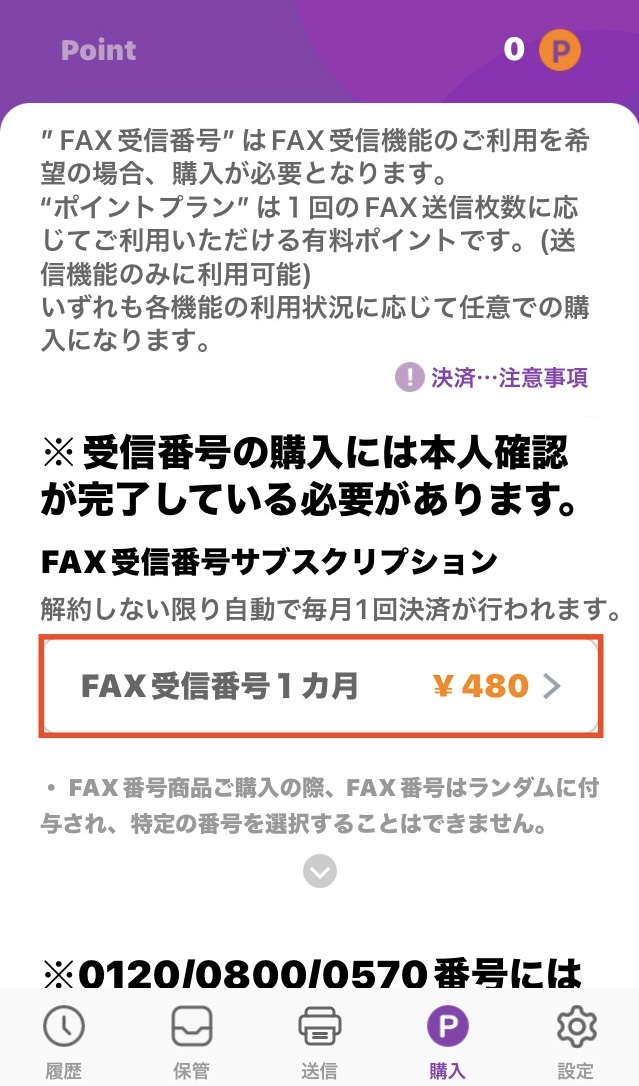The height and width of the screenshot is (1086, 639).
Task: Go to the 送信 send tab
Action: click(x=320, y=1040)
